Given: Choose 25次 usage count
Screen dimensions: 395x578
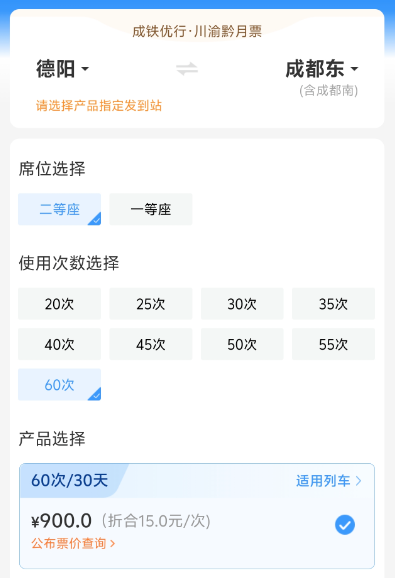Looking at the screenshot, I should click(151, 304).
